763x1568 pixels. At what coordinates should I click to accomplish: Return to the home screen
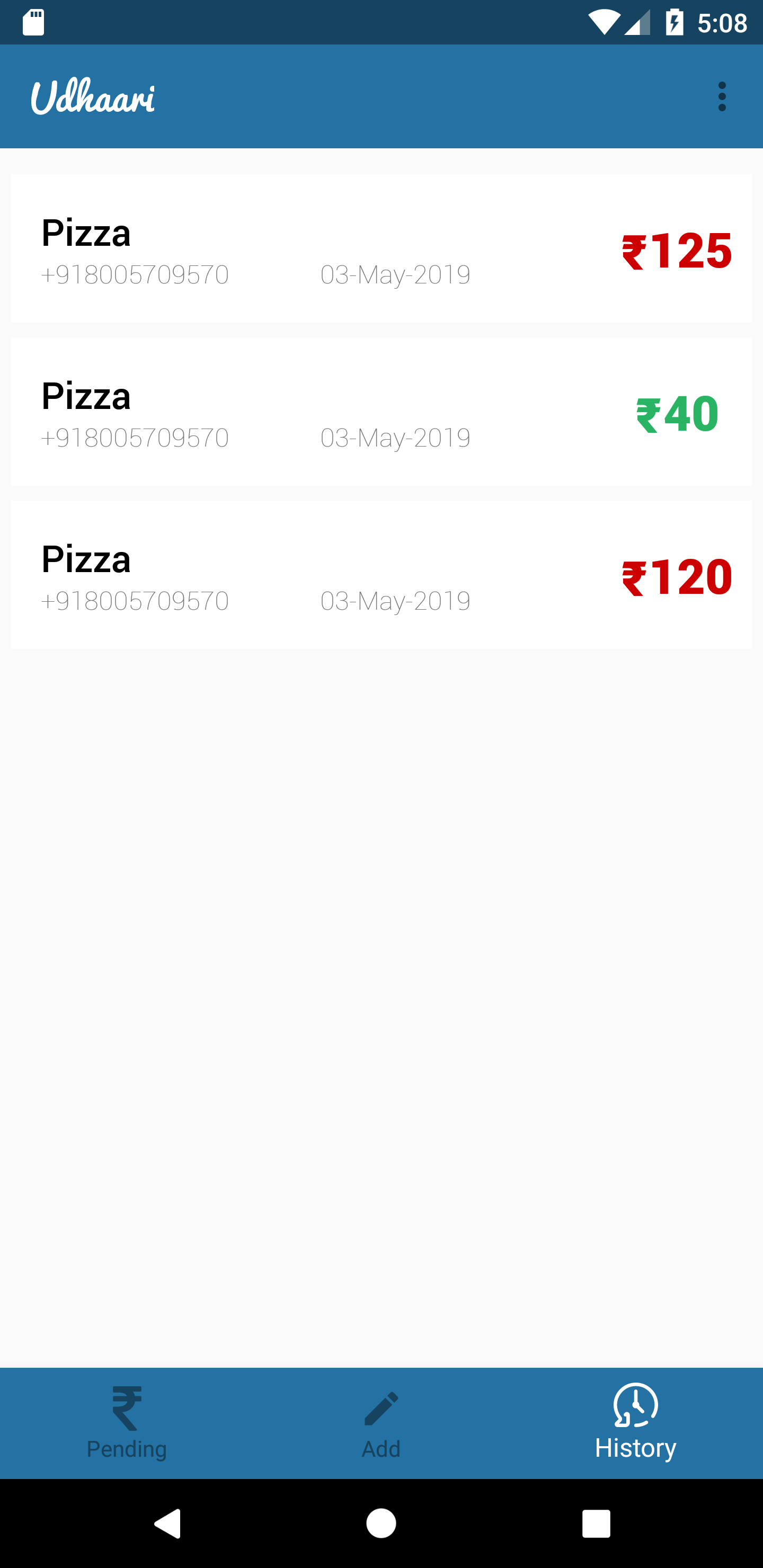[381, 1524]
